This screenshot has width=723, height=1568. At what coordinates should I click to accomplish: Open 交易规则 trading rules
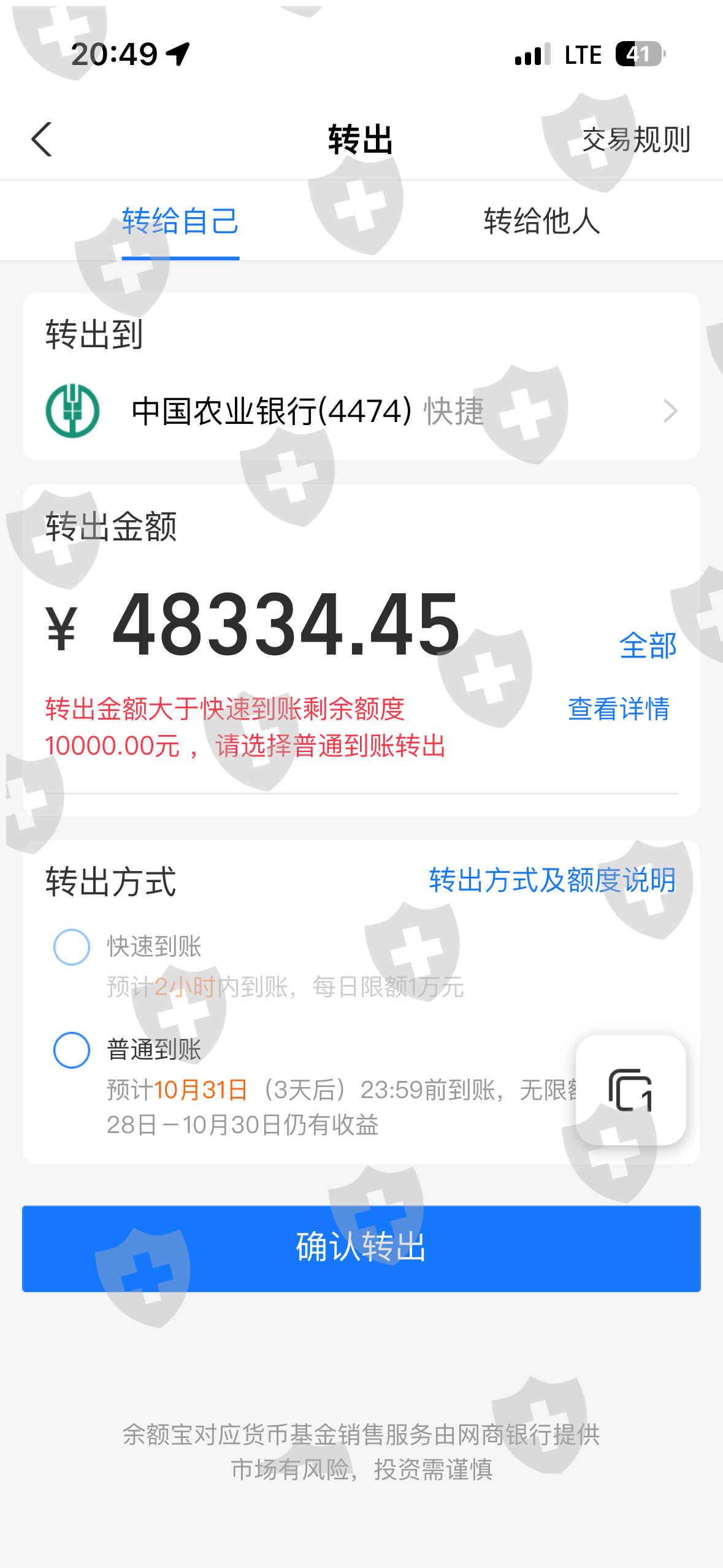(x=636, y=140)
